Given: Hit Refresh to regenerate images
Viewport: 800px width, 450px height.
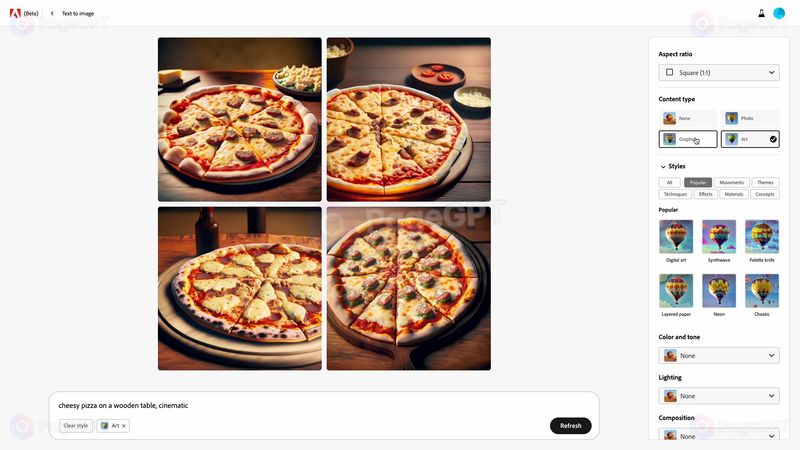Looking at the screenshot, I should coord(570,426).
